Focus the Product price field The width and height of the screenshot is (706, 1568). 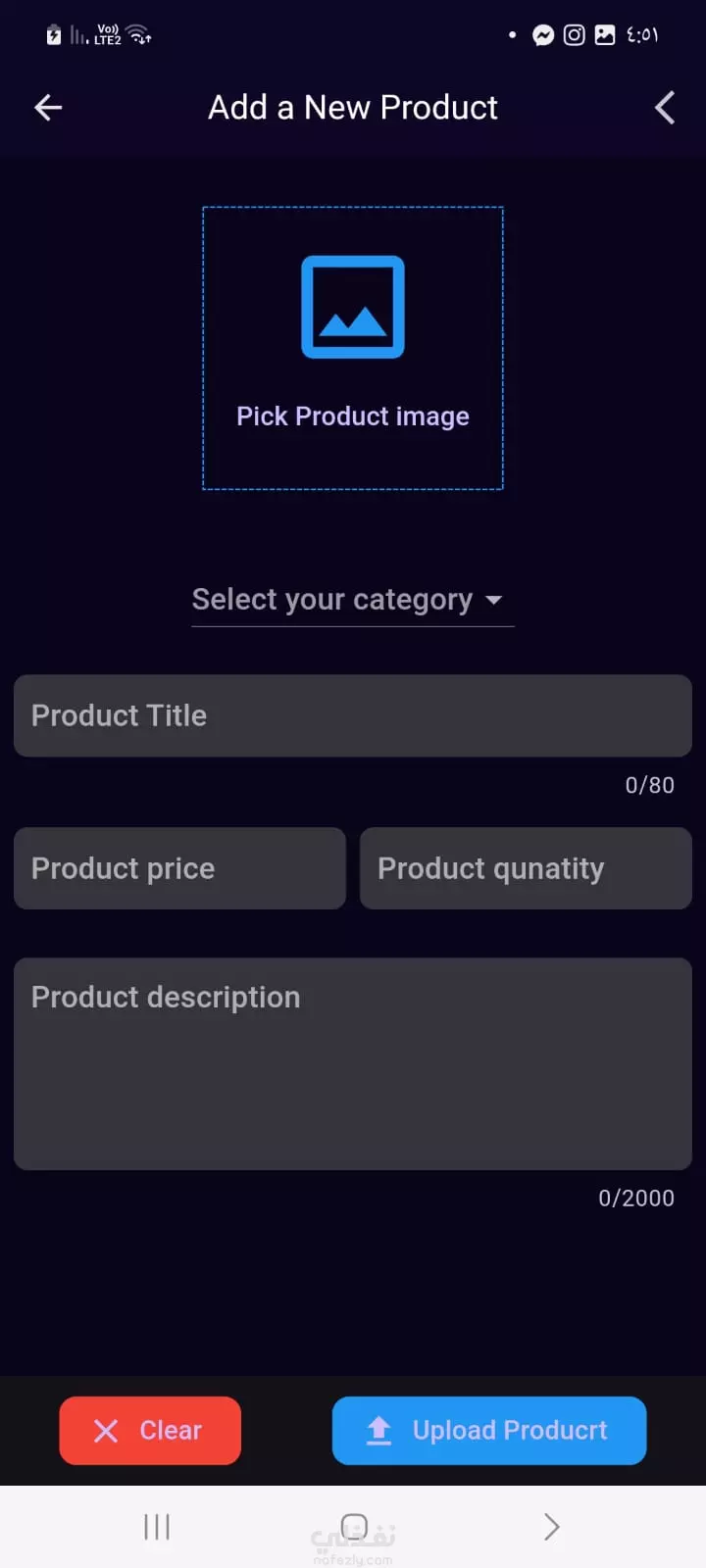click(x=179, y=868)
